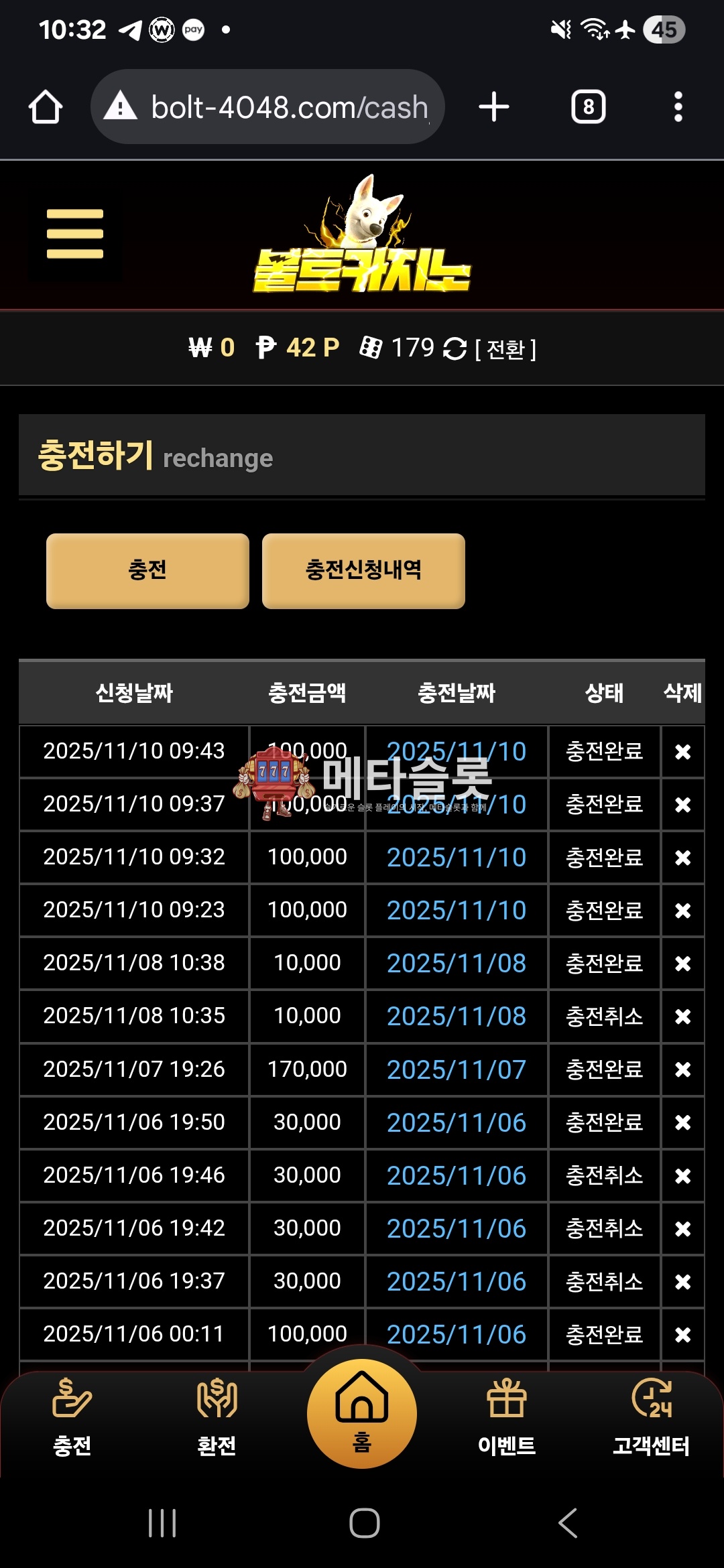
Task: Go to the 홈 tab
Action: pyautogui.click(x=362, y=1414)
